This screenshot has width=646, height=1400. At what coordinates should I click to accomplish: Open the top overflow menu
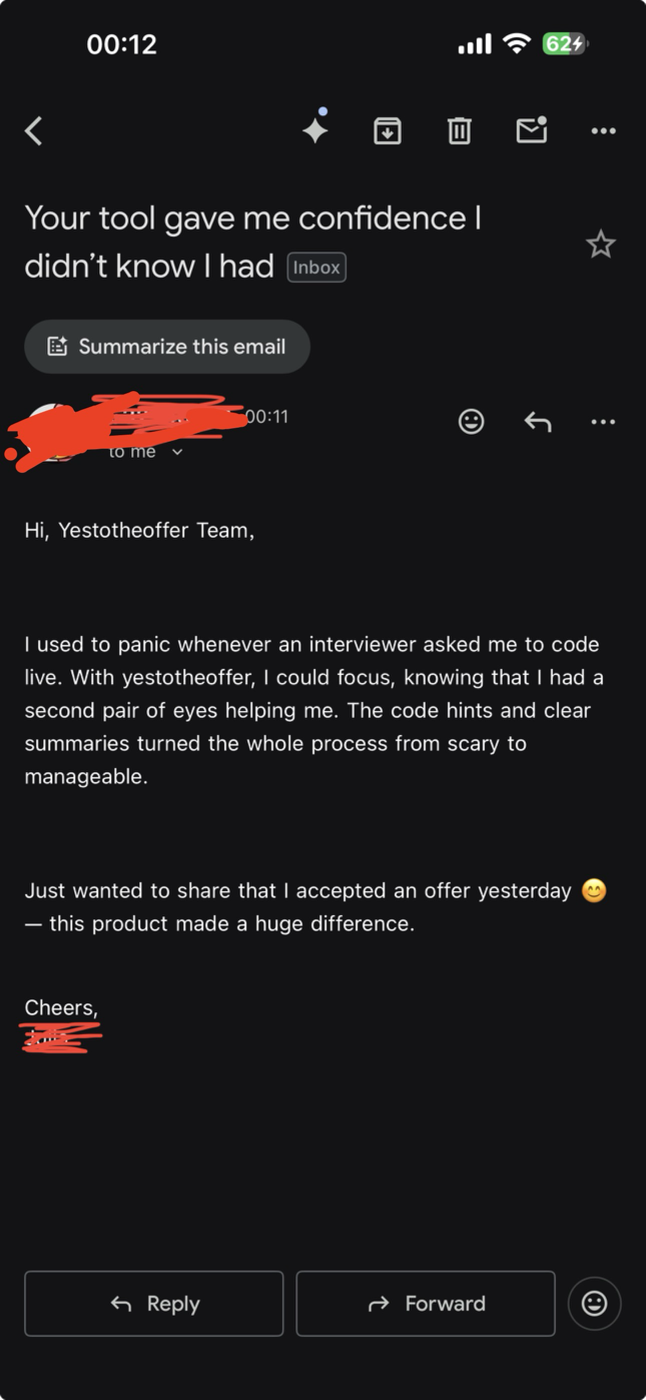[x=603, y=131]
